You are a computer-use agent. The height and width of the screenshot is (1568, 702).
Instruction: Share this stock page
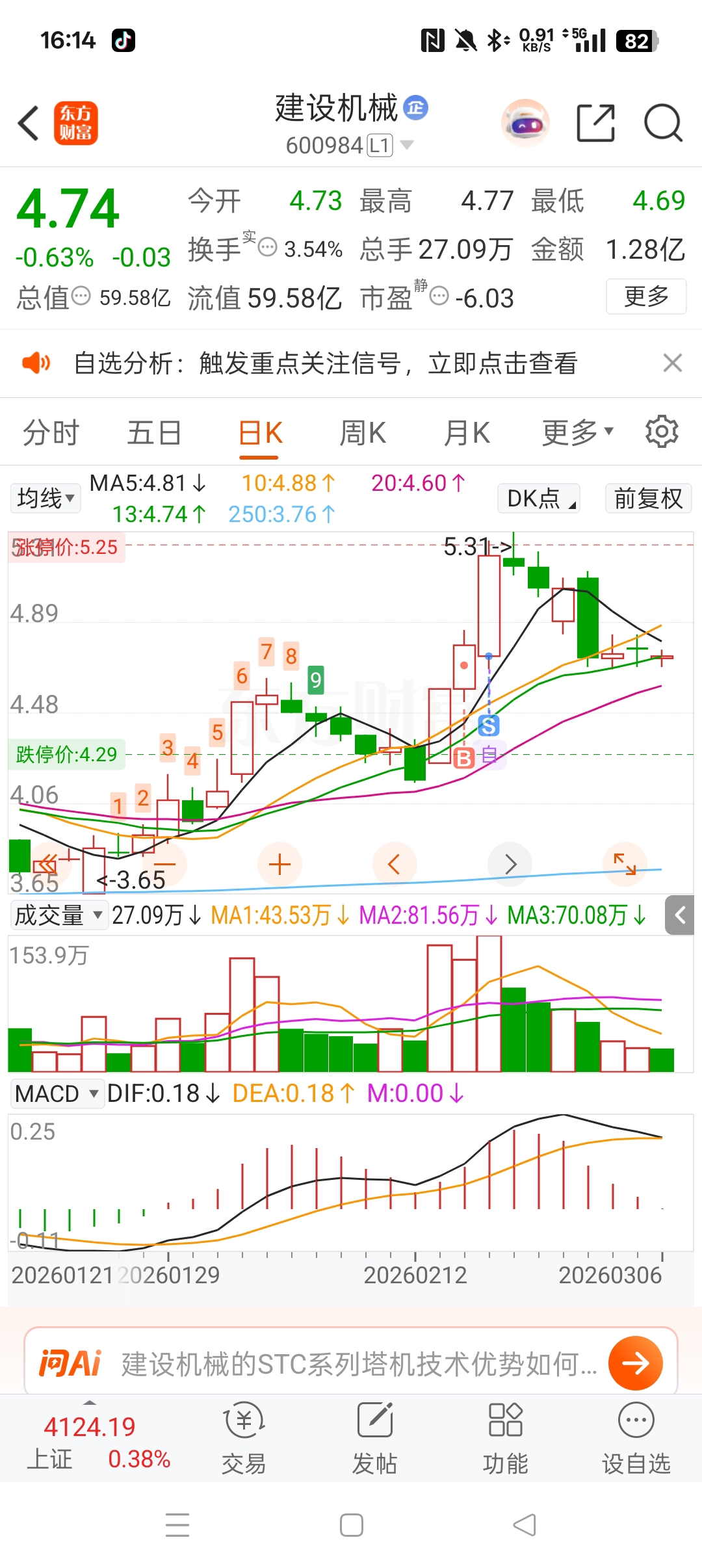(x=595, y=123)
